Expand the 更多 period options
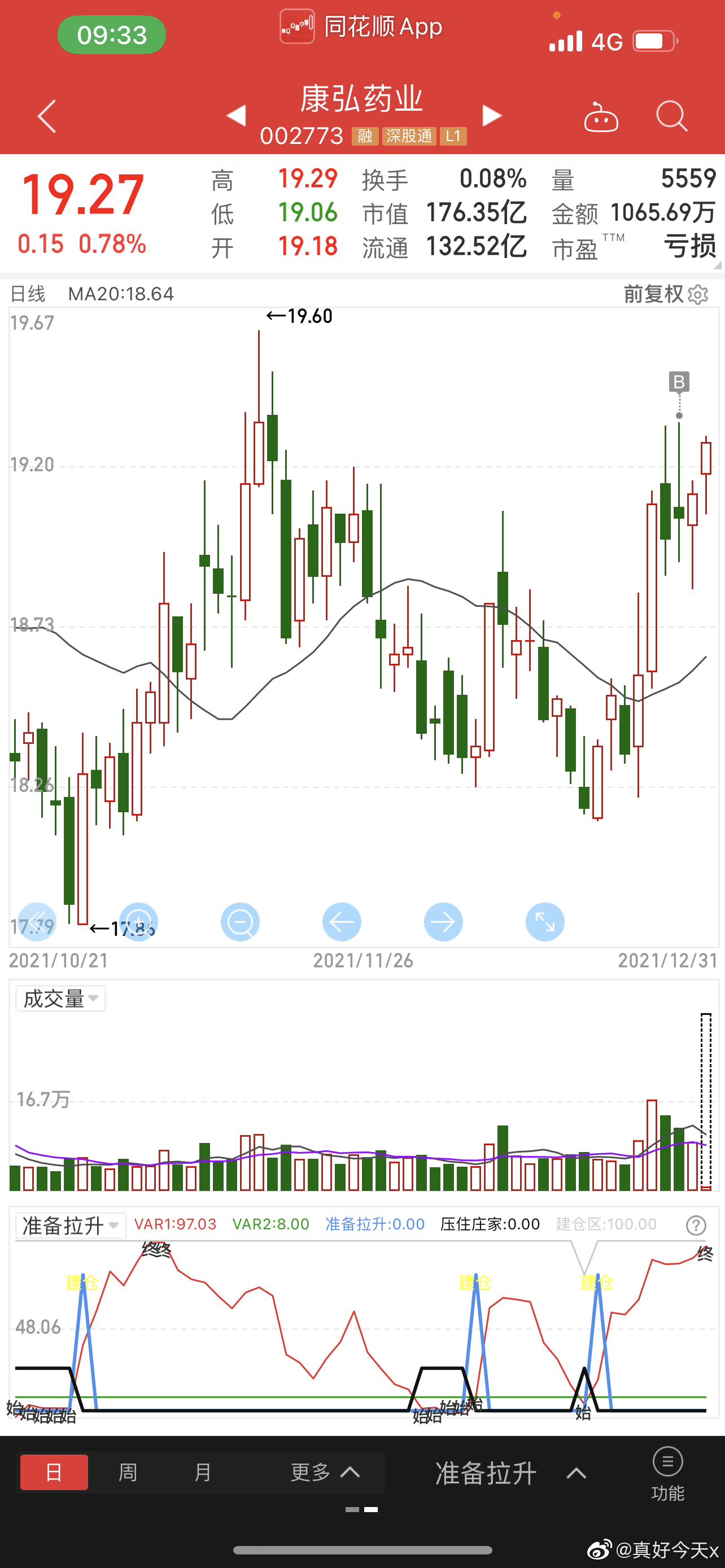Viewport: 725px width, 1568px height. pos(325,1473)
